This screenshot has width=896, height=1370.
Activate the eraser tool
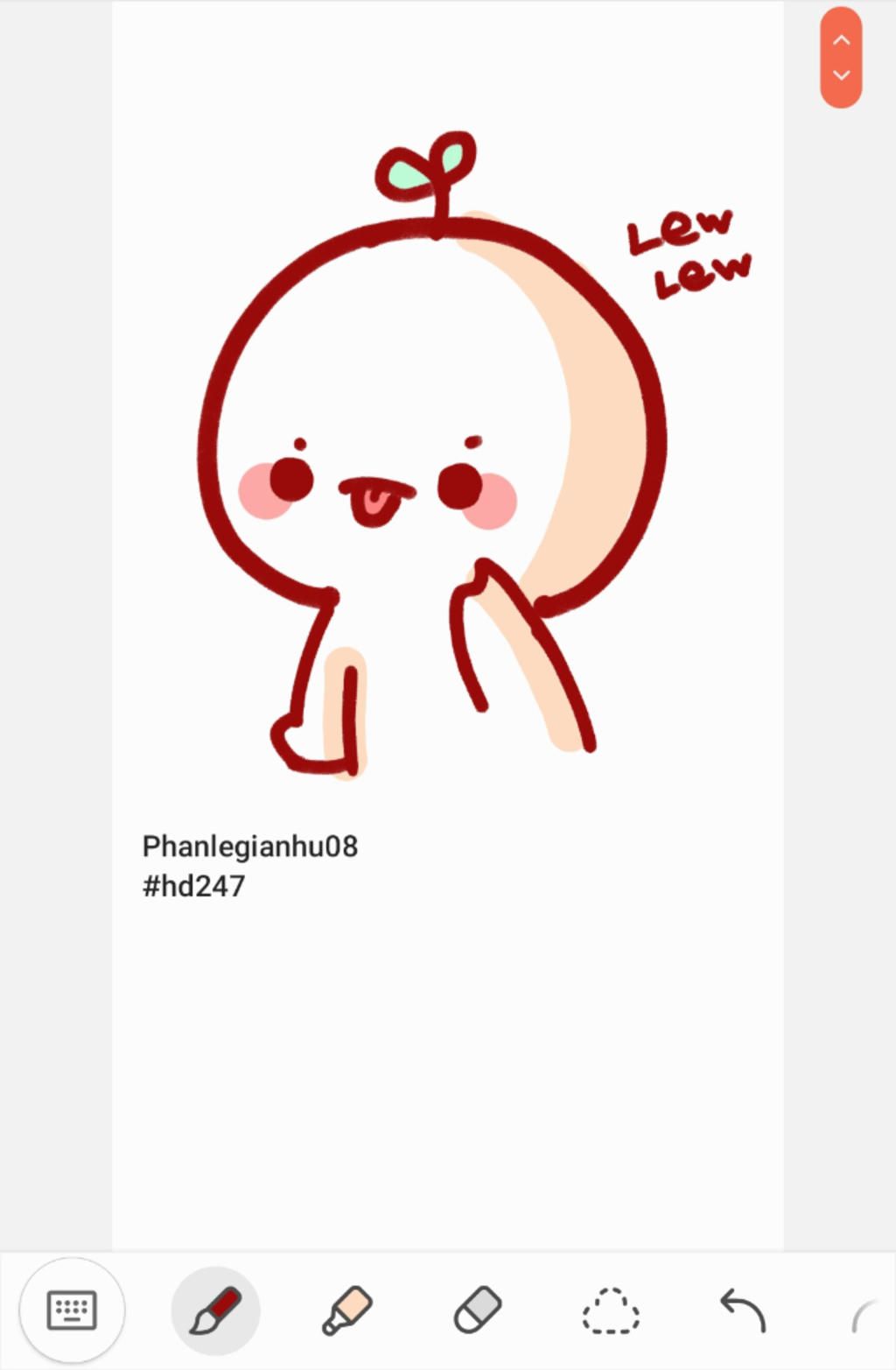478,1310
